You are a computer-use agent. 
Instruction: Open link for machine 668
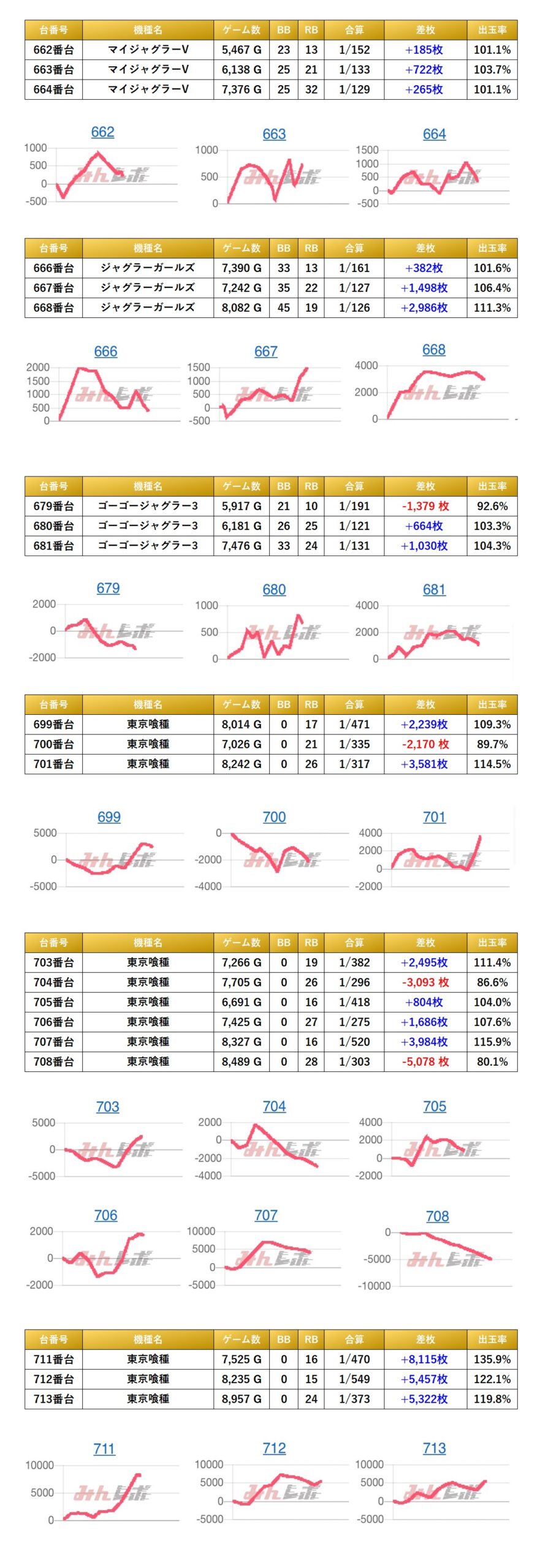coord(433,349)
